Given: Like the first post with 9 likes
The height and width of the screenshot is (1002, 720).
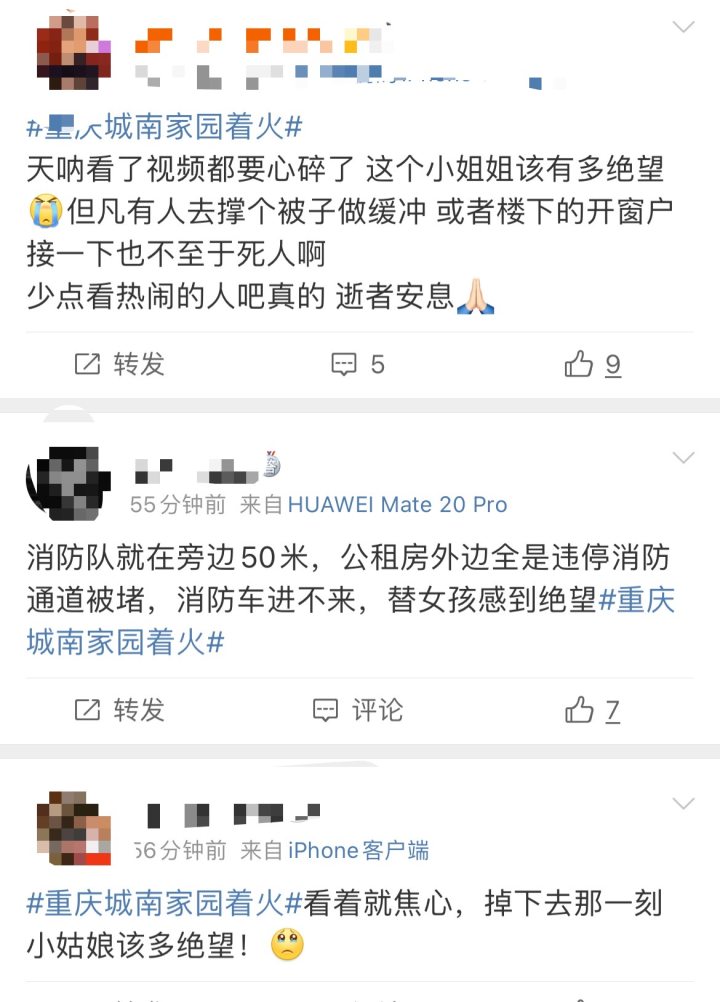Looking at the screenshot, I should pos(593,365).
